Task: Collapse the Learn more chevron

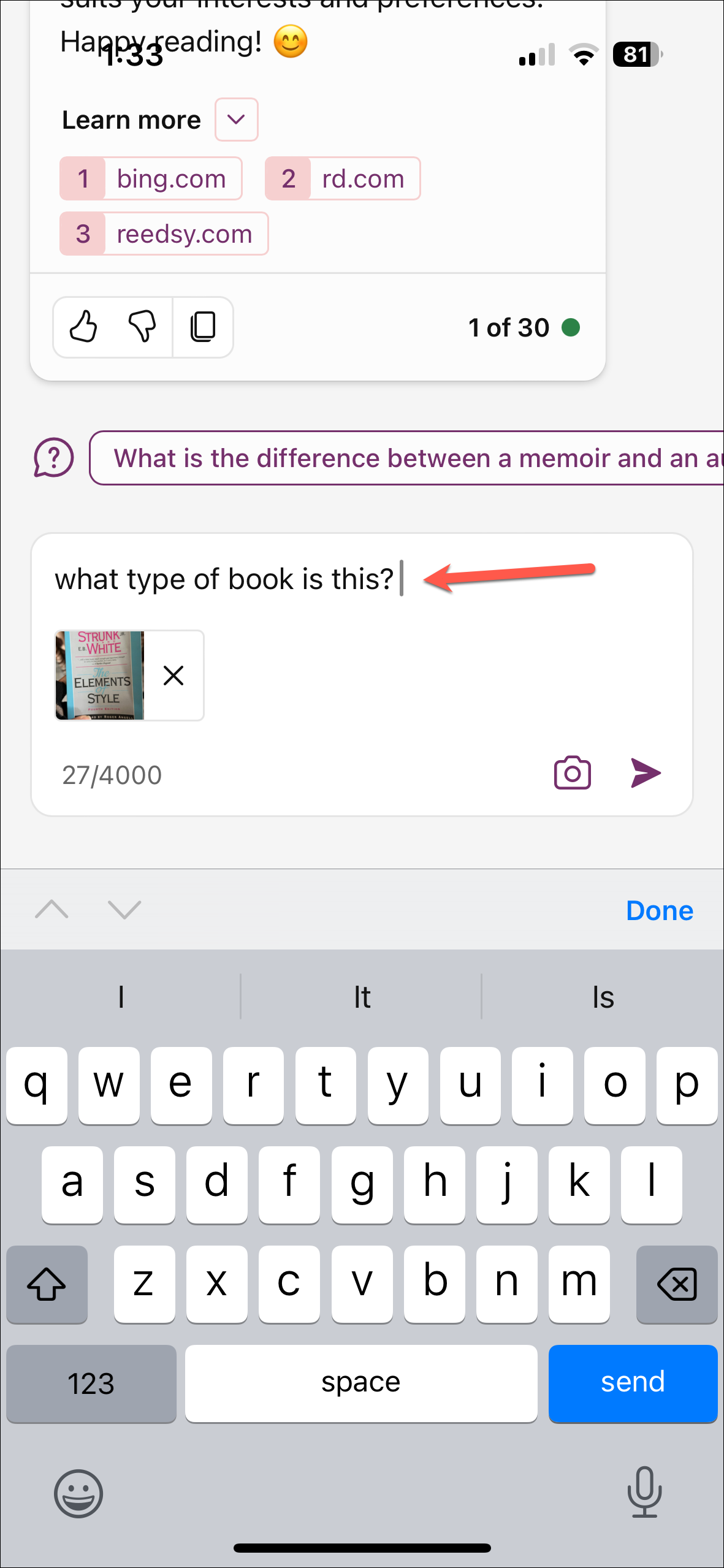Action: coord(236,120)
